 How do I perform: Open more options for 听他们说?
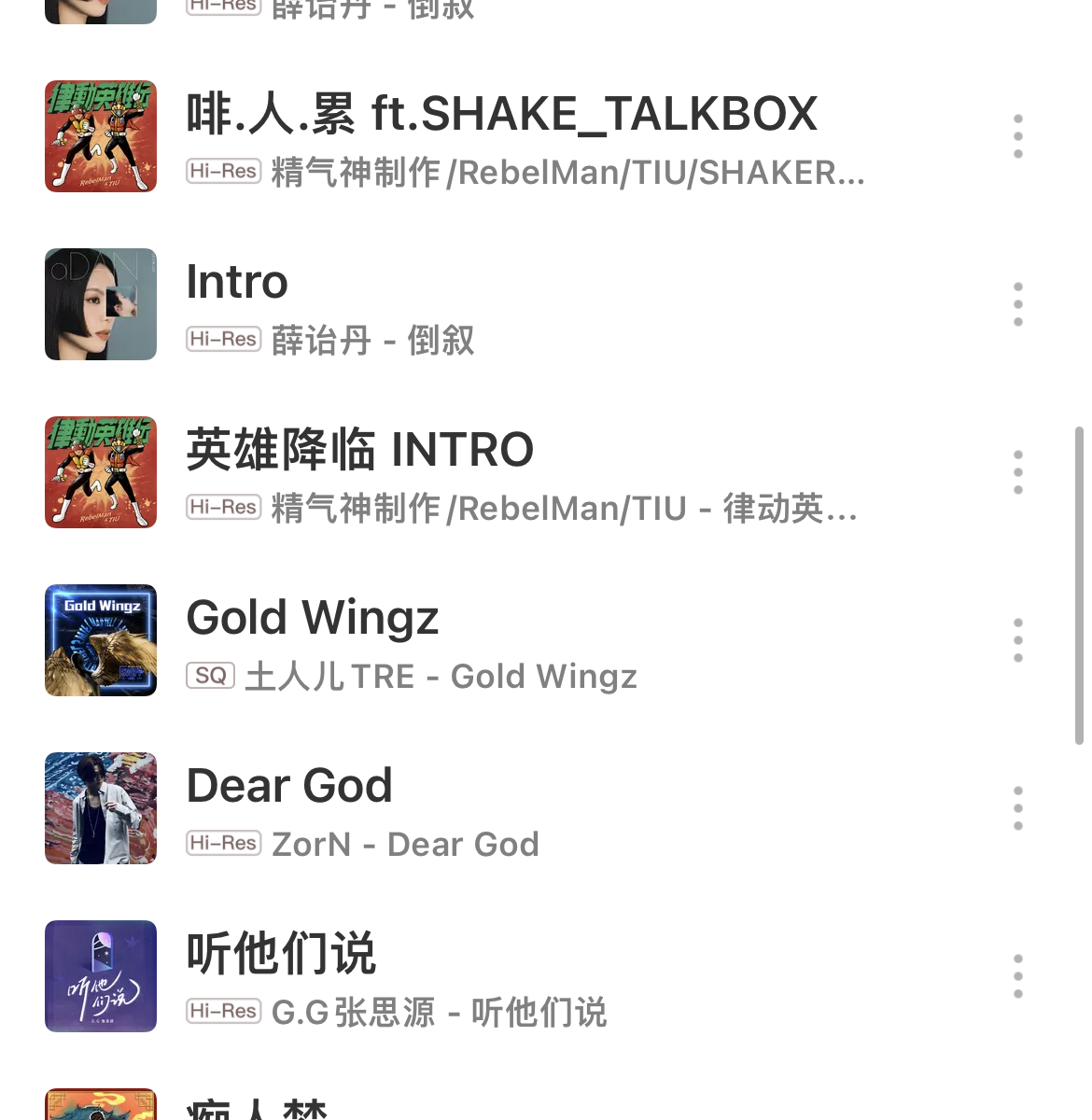[x=1017, y=976]
